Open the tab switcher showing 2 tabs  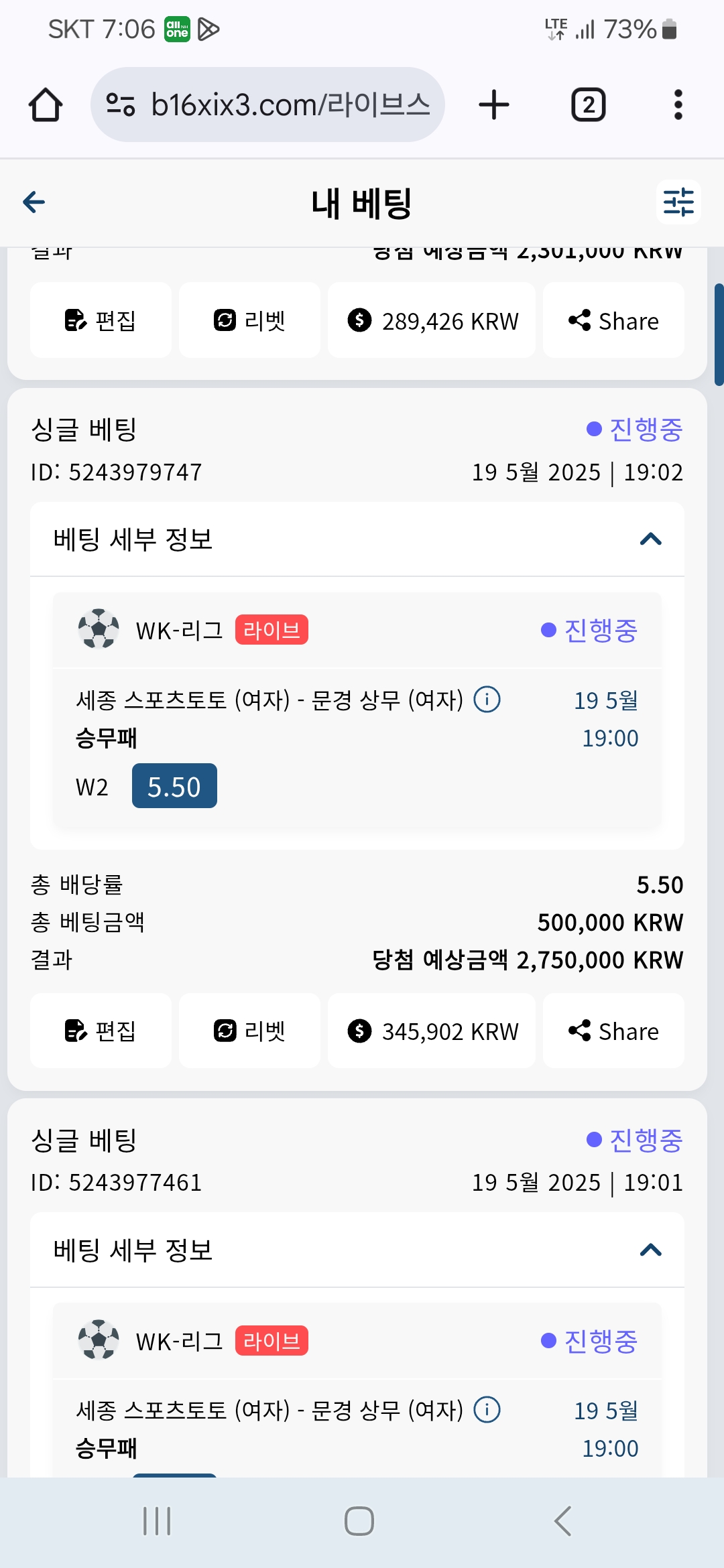pos(588,105)
